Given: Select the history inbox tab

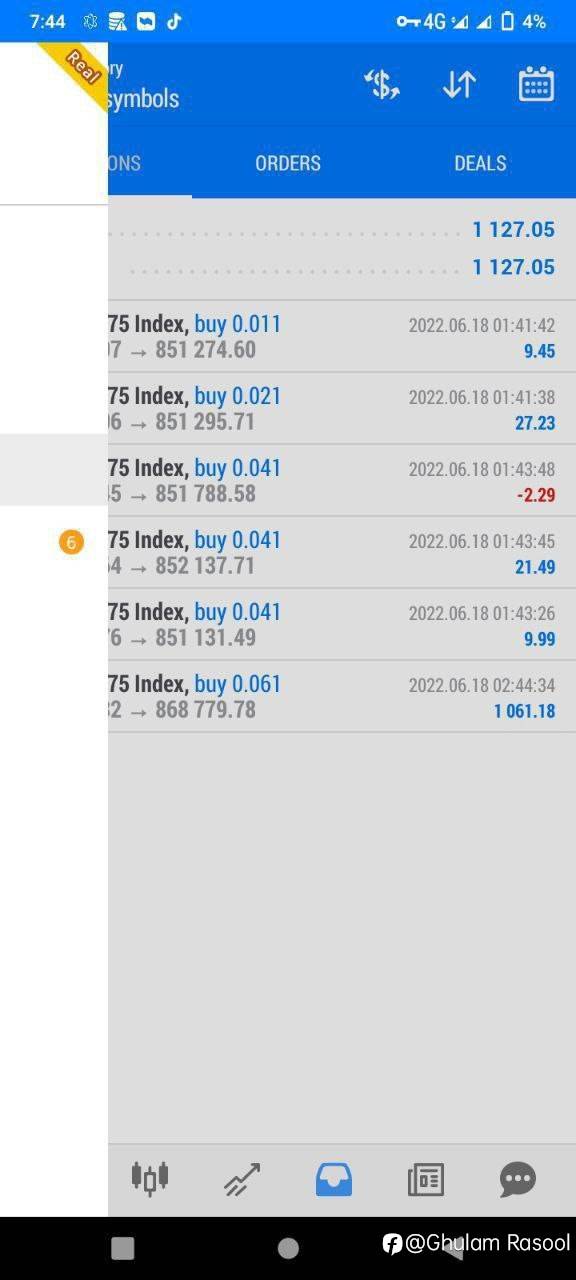Looking at the screenshot, I should [x=334, y=1180].
